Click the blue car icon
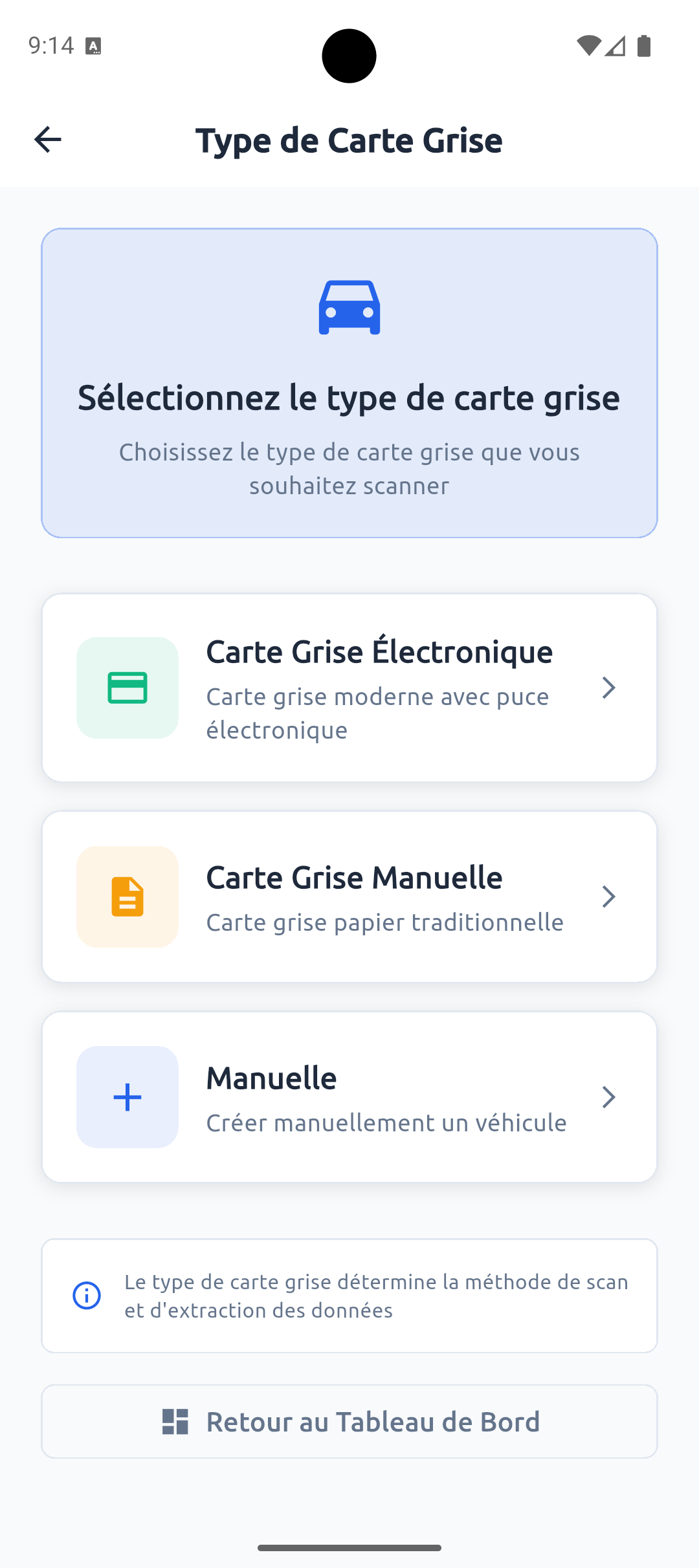The height and width of the screenshot is (1568, 699). [x=349, y=307]
